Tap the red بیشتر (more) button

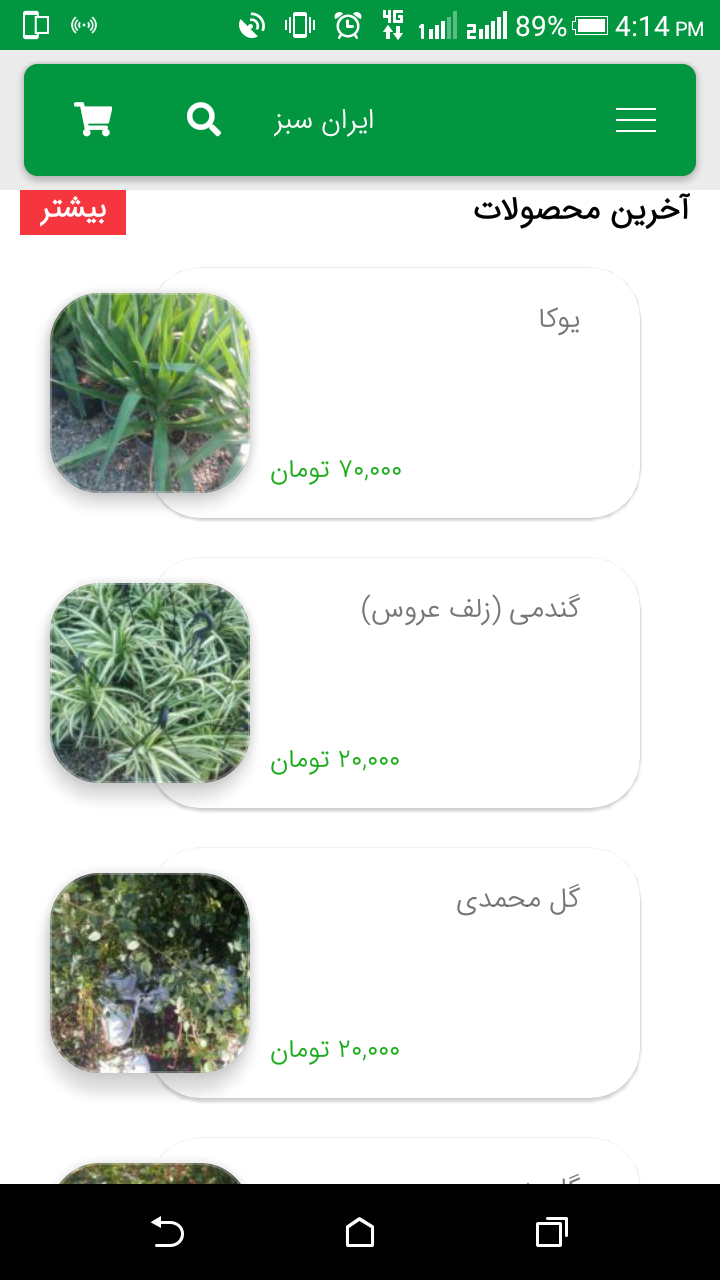coord(73,212)
